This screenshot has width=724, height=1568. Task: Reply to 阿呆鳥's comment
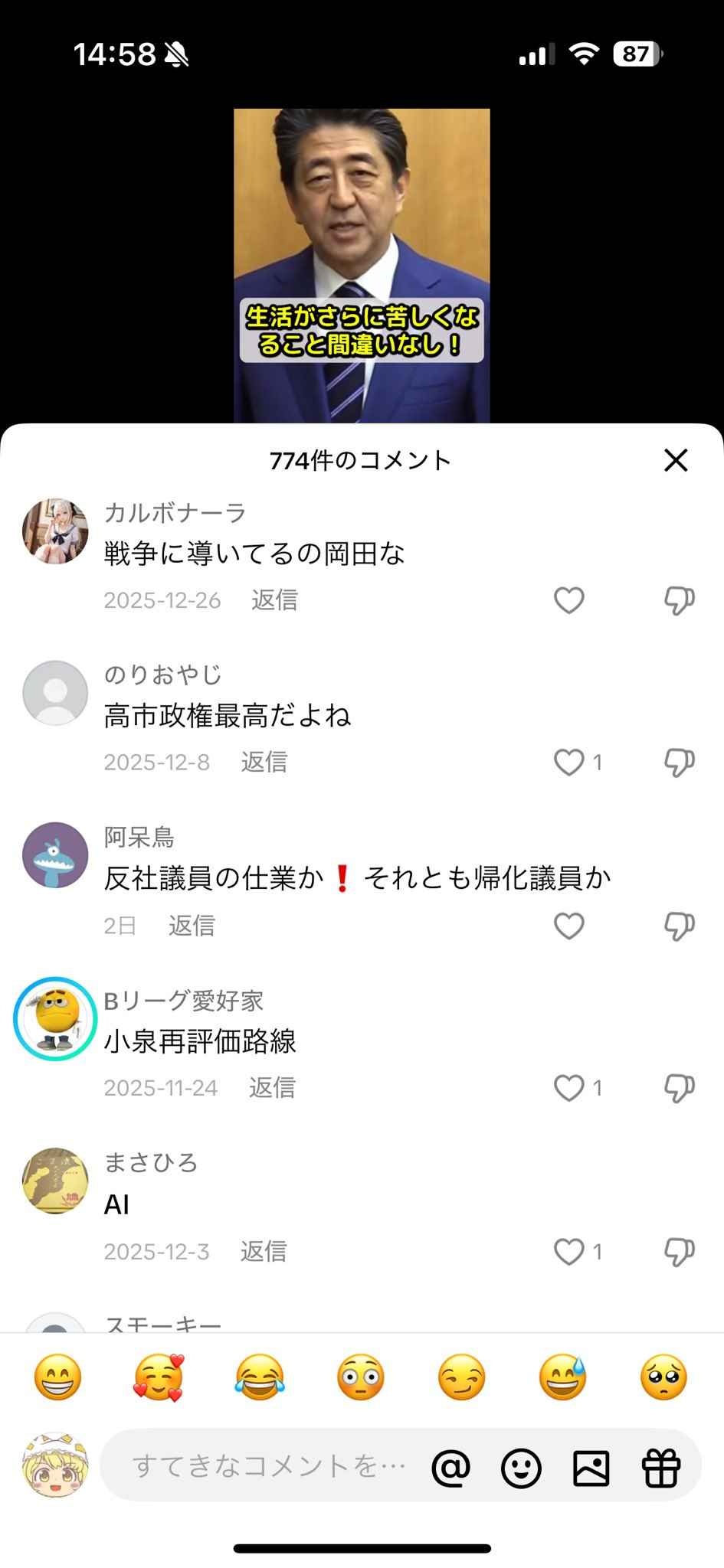click(192, 926)
